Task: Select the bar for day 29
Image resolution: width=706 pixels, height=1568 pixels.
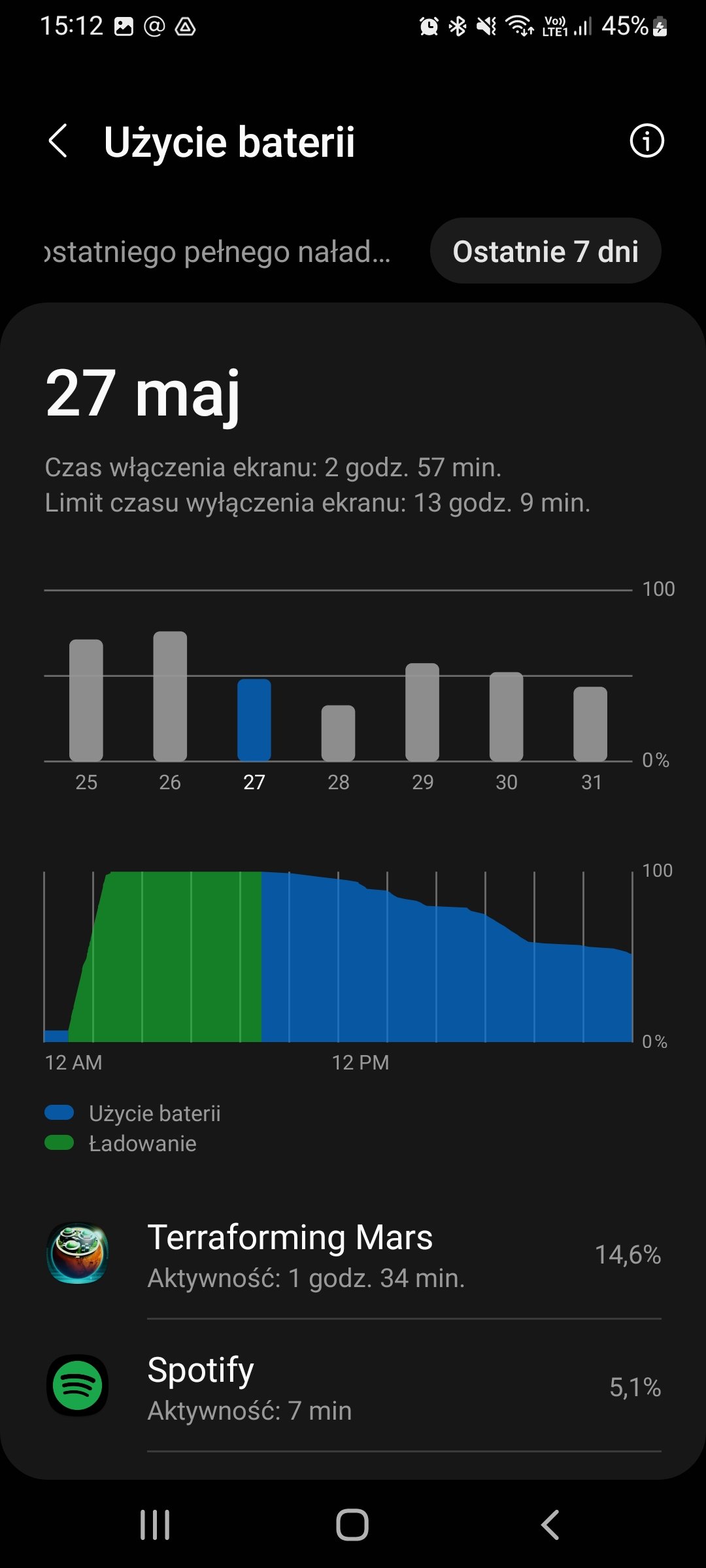Action: pyautogui.click(x=422, y=712)
